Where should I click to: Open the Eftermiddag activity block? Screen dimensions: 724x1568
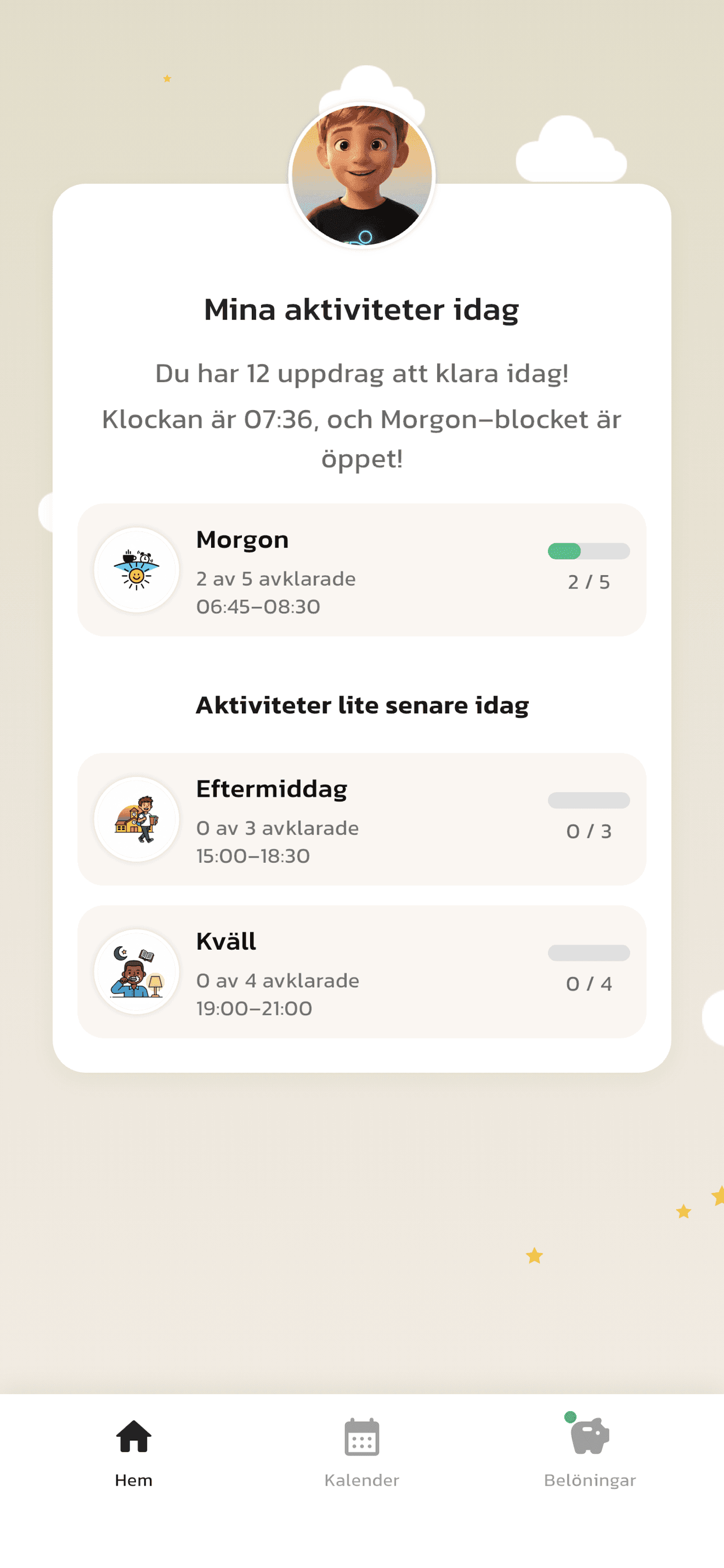361,820
